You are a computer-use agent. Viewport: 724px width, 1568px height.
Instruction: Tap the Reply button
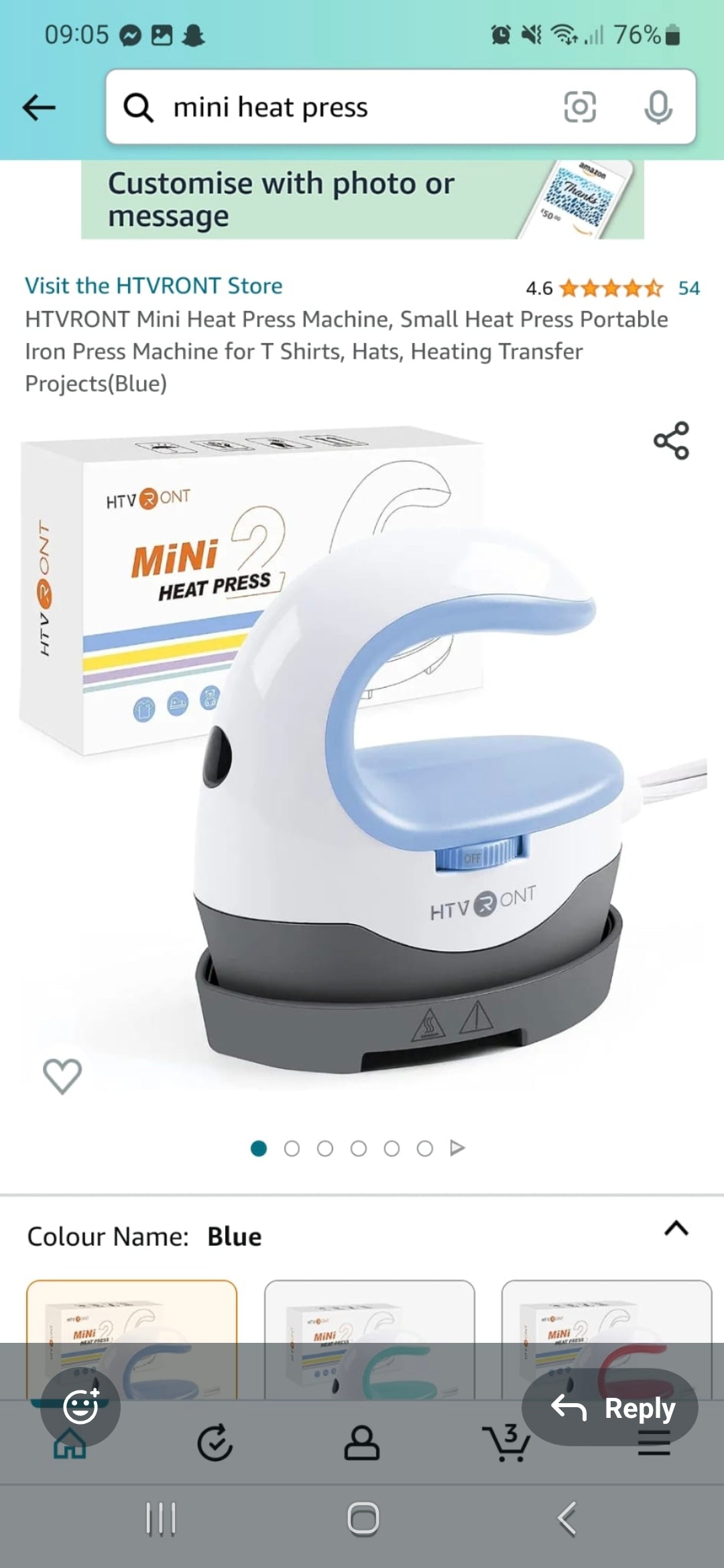(x=610, y=1408)
